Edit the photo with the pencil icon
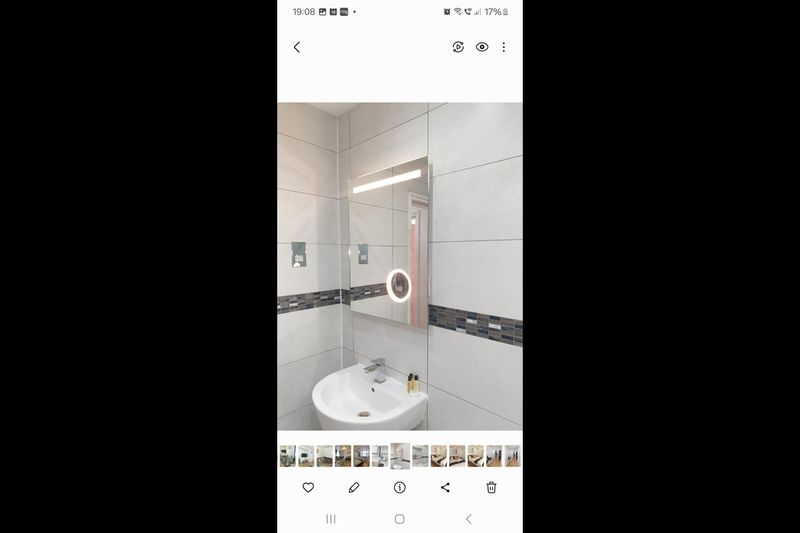The width and height of the screenshot is (800, 533). [354, 488]
